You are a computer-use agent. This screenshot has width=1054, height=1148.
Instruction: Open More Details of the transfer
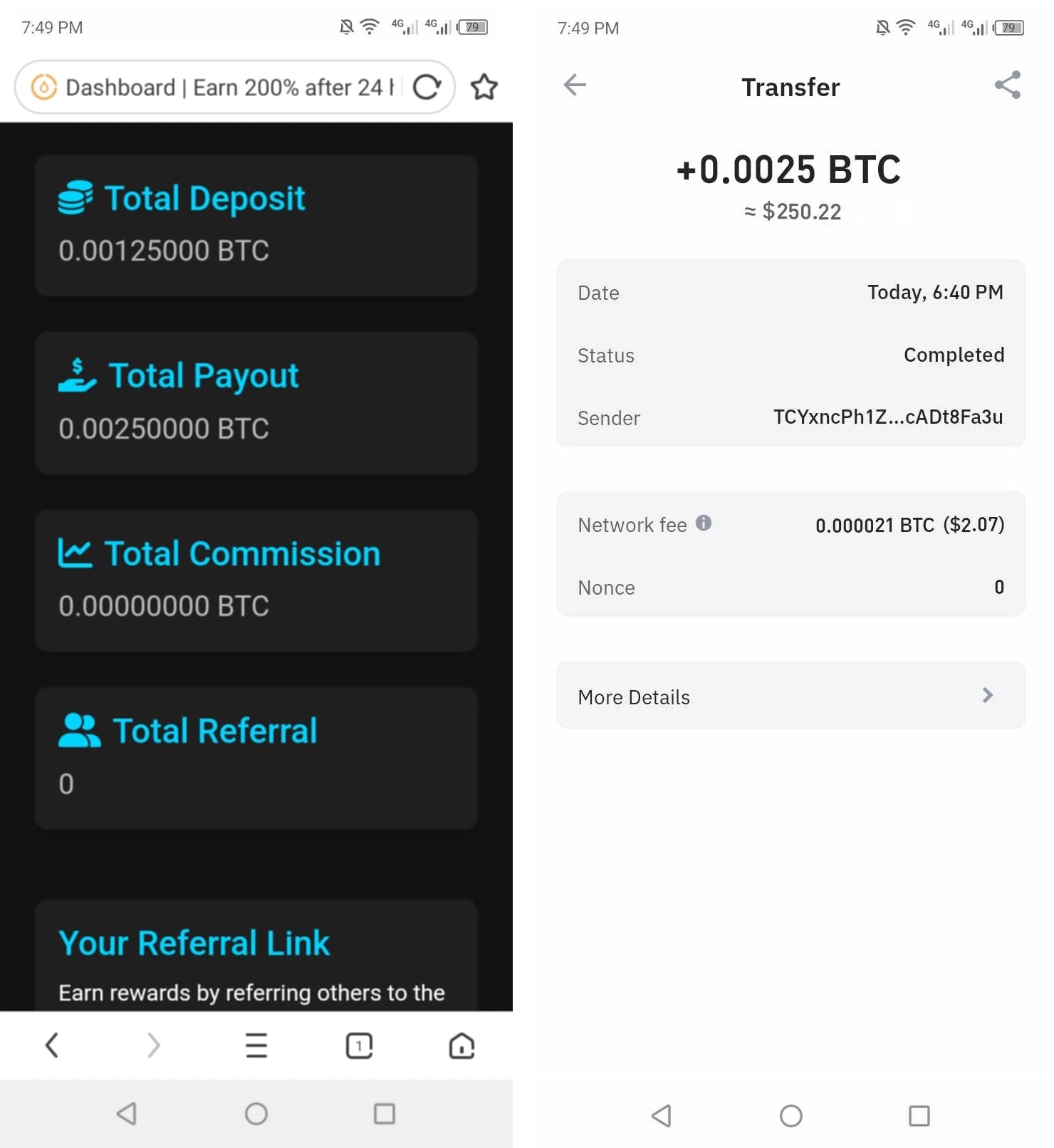pos(791,696)
